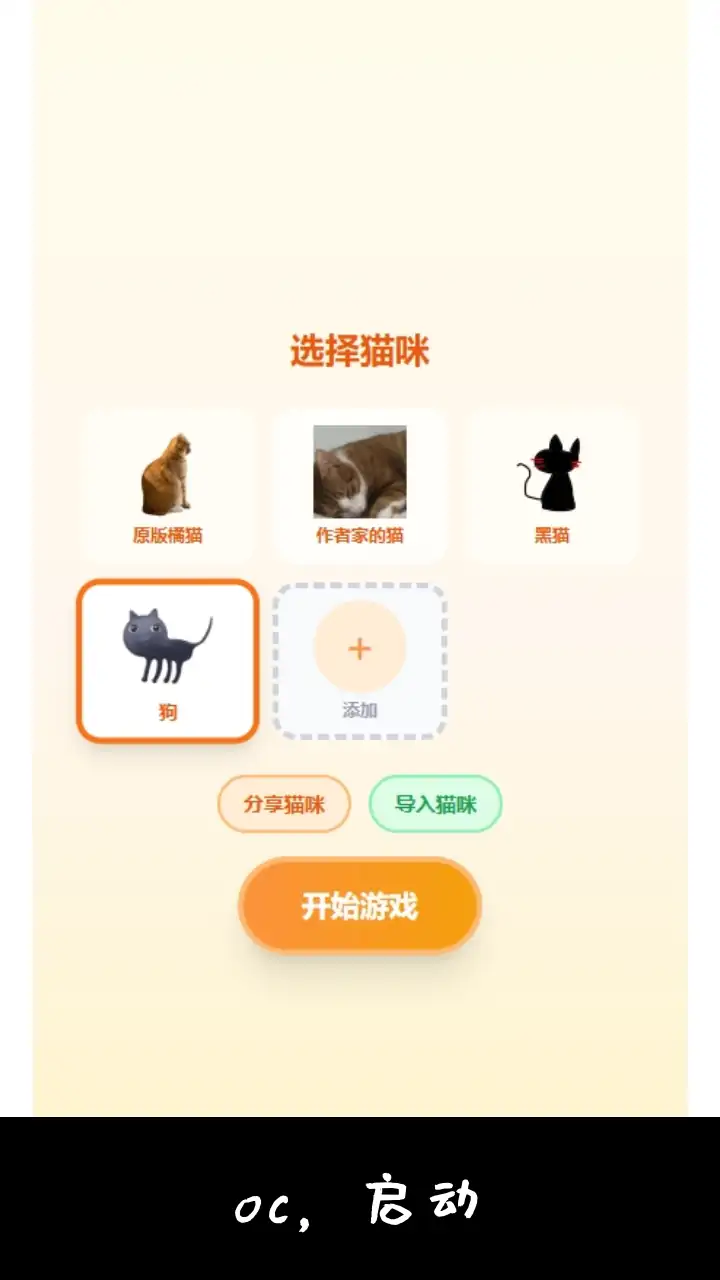Choose the 作者家的猫 cat card
720x1280 pixels.
click(x=360, y=486)
